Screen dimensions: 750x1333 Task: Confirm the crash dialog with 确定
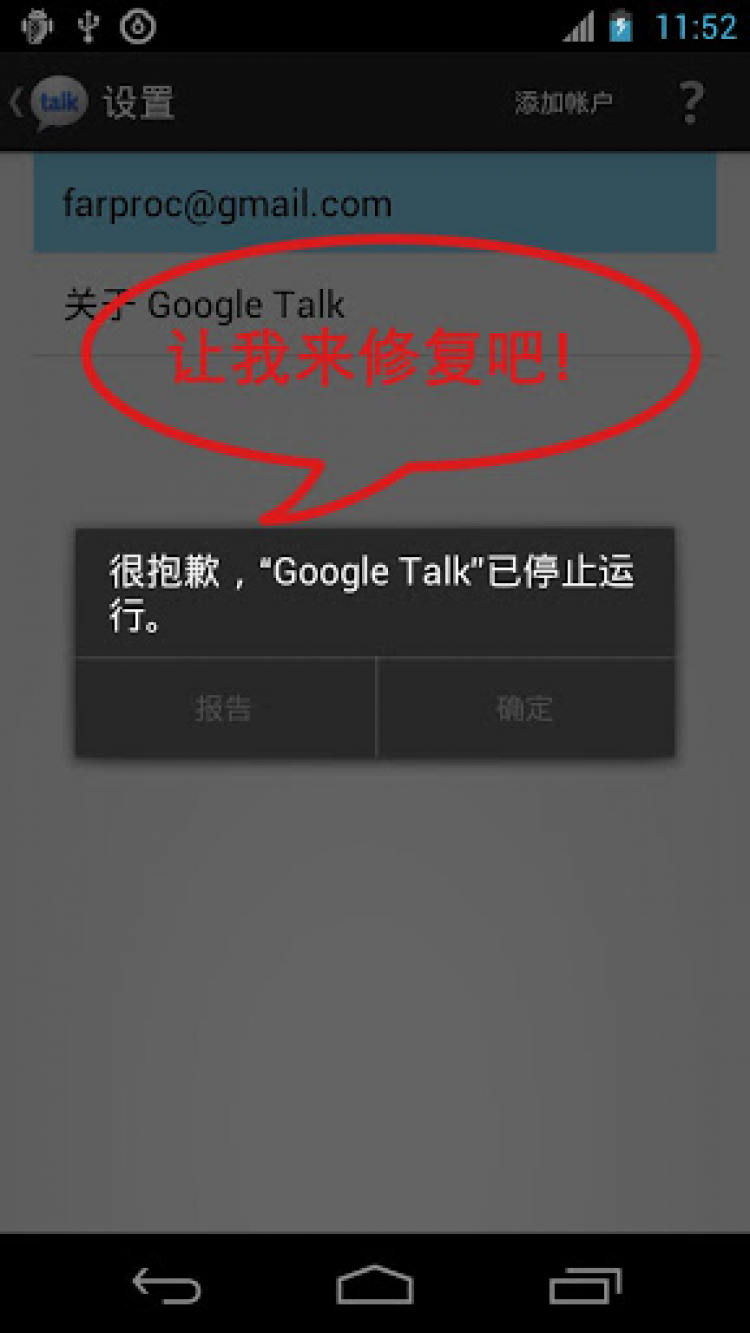[525, 708]
